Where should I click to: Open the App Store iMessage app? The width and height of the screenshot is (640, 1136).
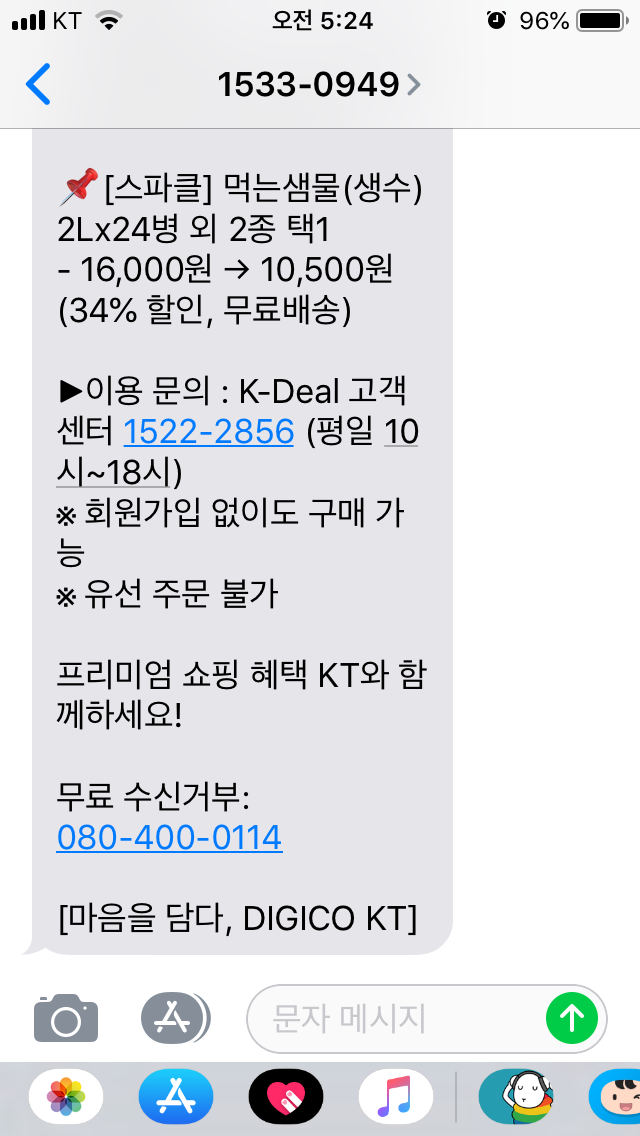[176, 1096]
